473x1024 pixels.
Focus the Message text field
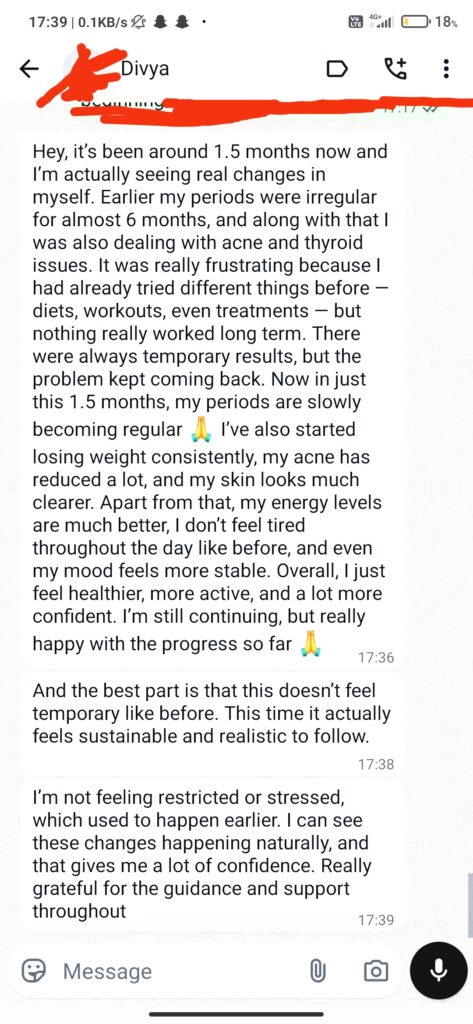pos(176,971)
